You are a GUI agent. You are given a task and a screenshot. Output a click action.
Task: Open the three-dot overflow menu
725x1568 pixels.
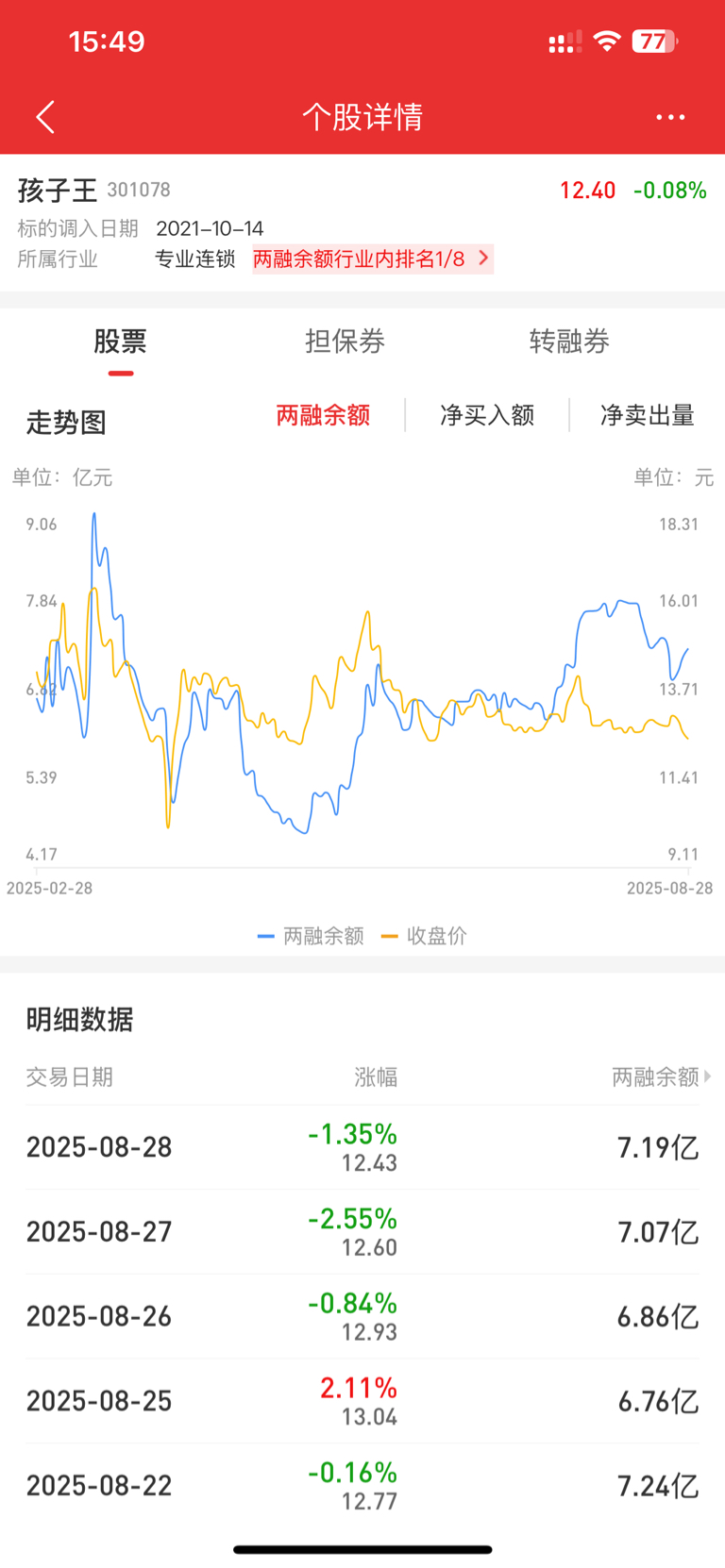pyautogui.click(x=670, y=117)
